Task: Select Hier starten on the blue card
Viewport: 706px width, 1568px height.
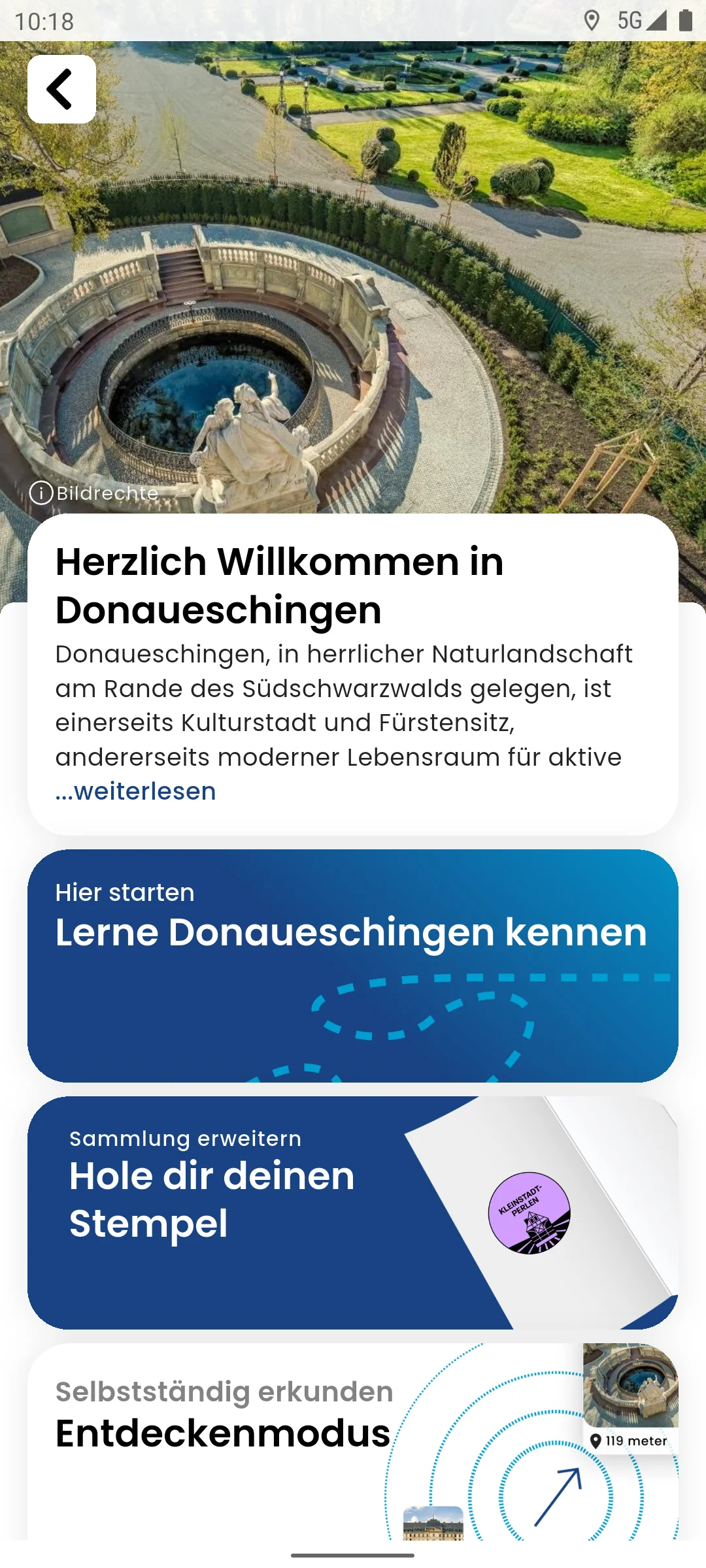Action: (125, 892)
